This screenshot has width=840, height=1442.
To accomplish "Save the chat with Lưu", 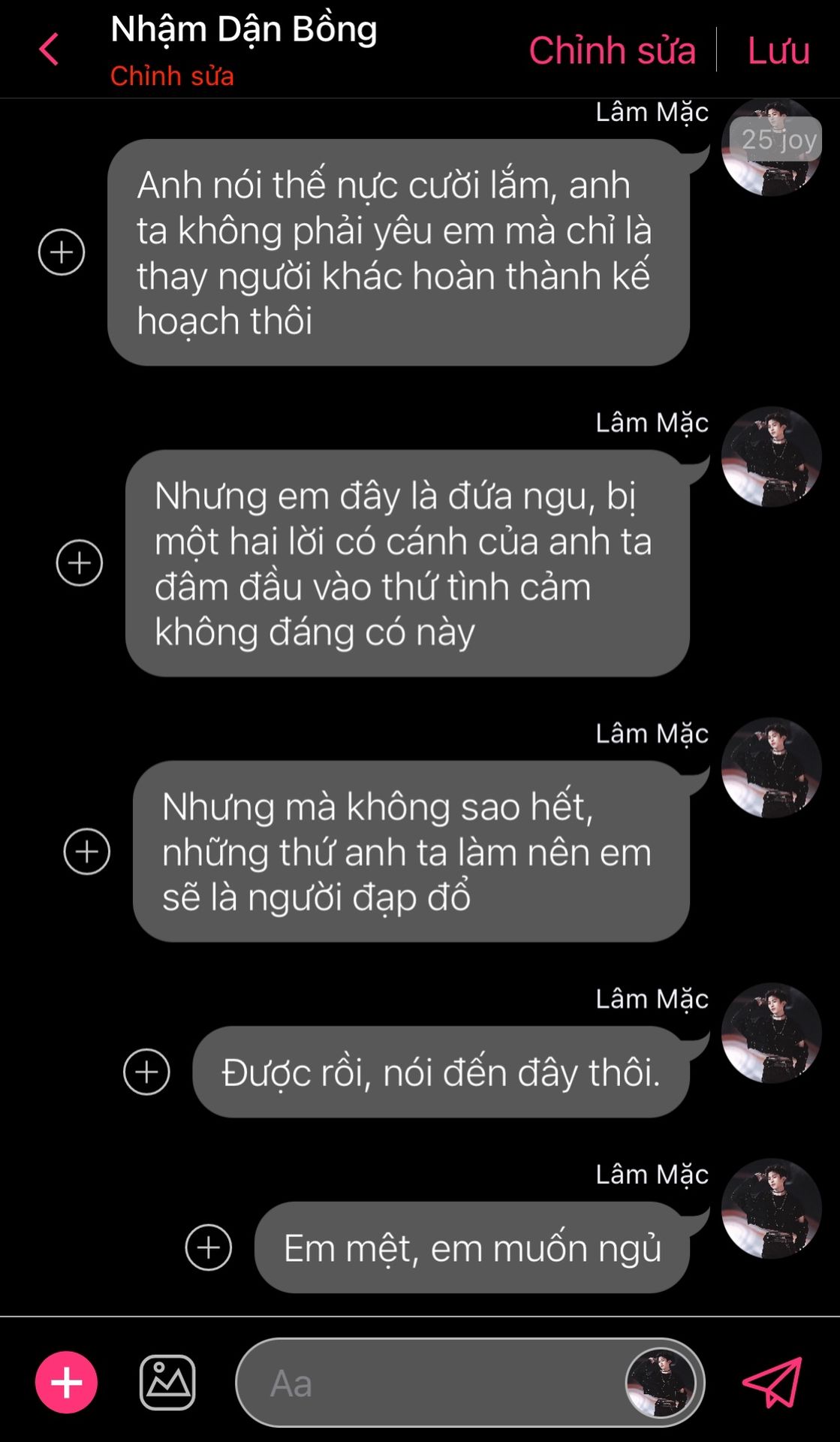I will click(x=778, y=50).
